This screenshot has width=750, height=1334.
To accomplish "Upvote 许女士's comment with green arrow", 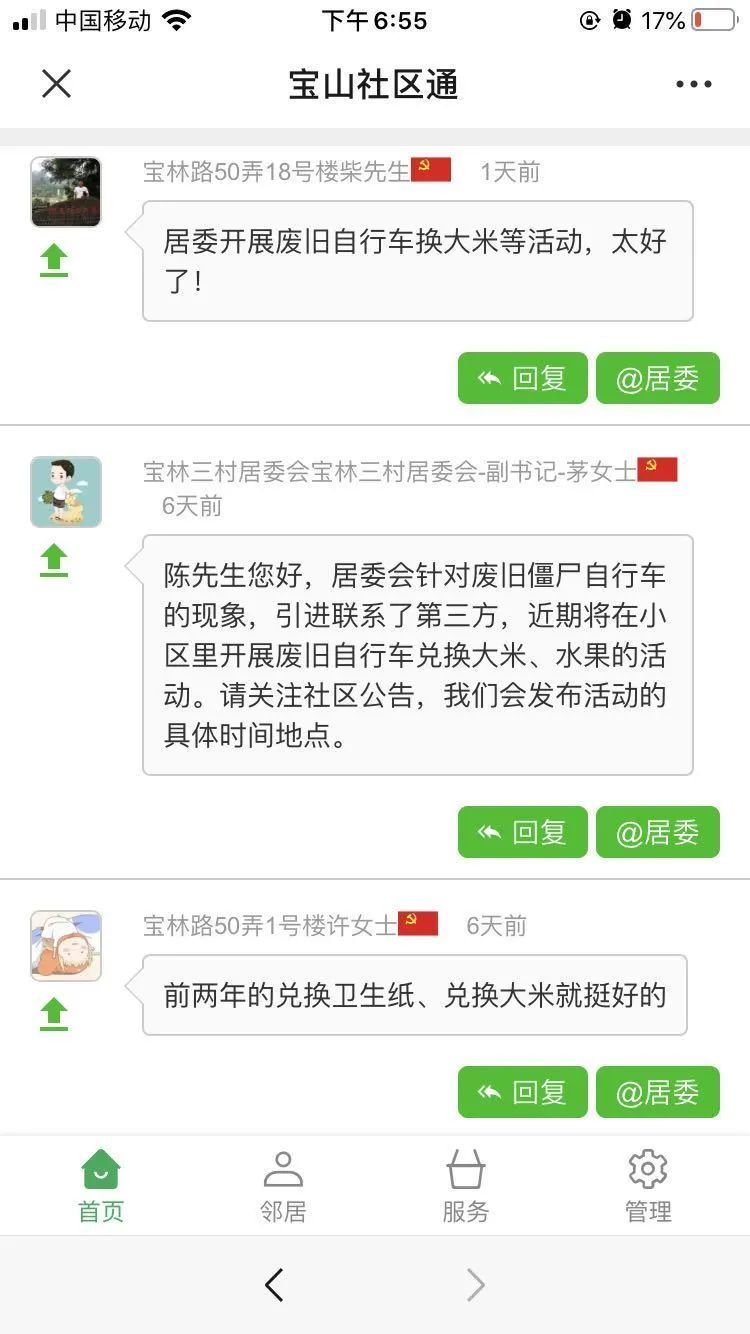I will (x=54, y=1014).
